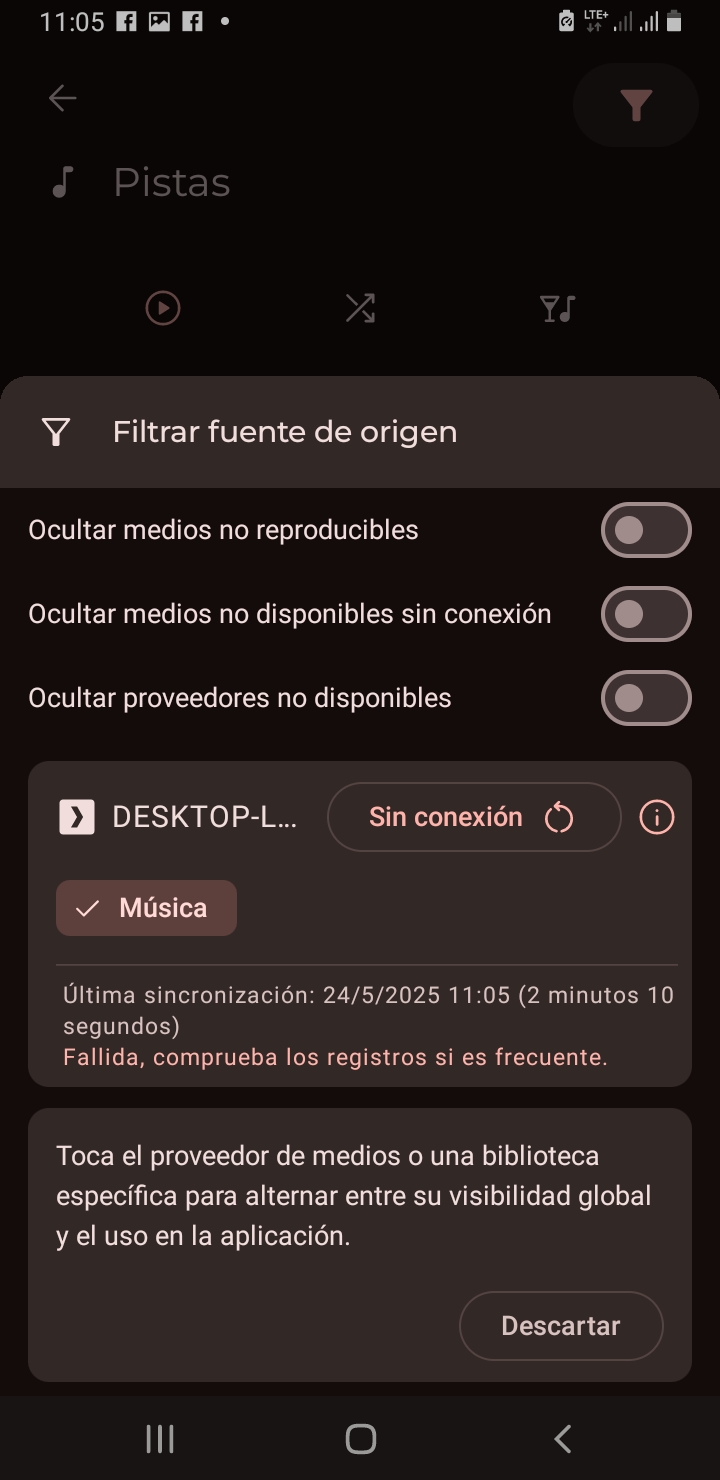720x1480 pixels.
Task: Toggle Ocultar medios no disponibles sin conexión
Action: (x=646, y=614)
